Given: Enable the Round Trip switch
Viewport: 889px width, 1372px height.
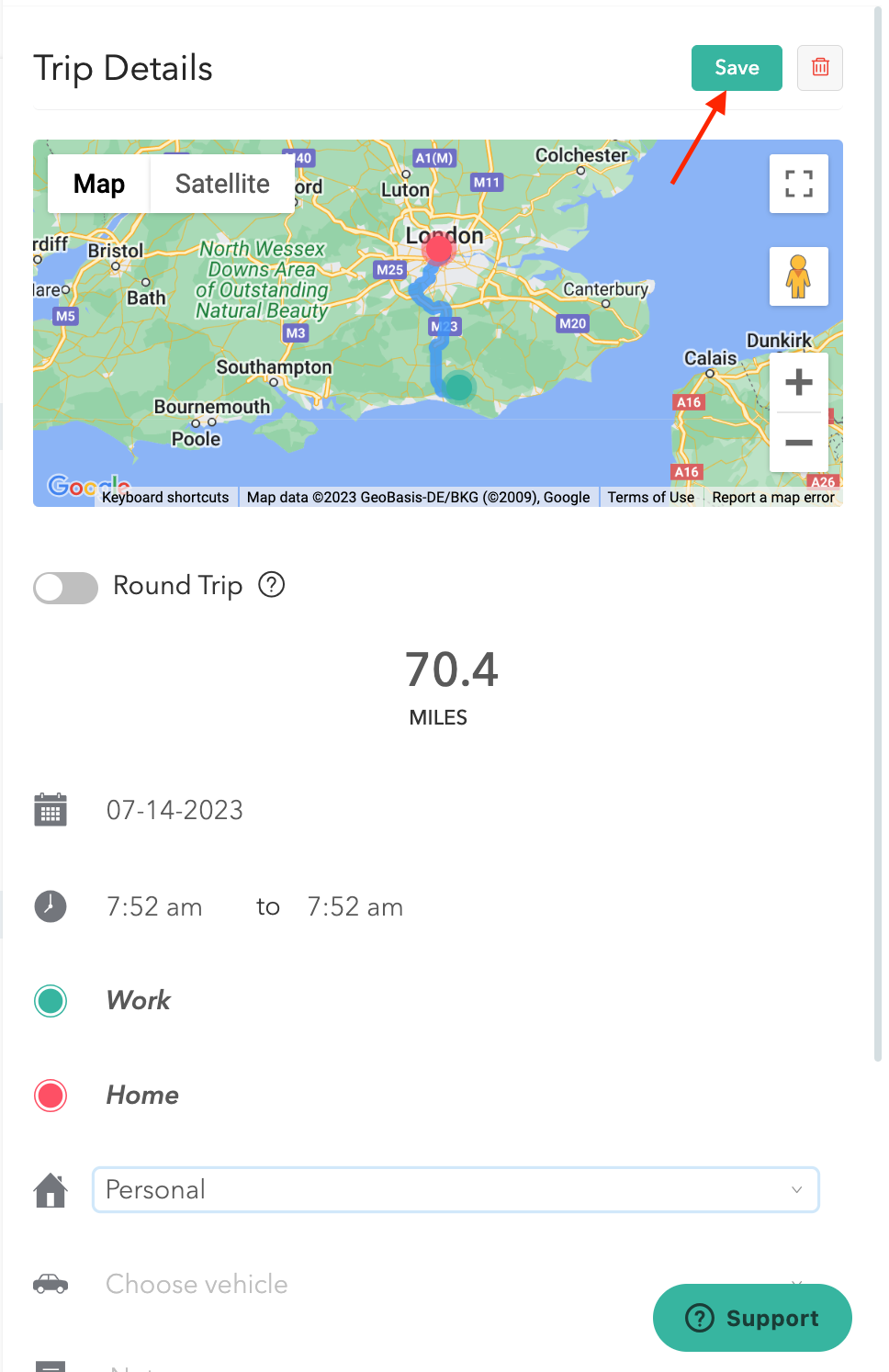Looking at the screenshot, I should click(x=65, y=588).
